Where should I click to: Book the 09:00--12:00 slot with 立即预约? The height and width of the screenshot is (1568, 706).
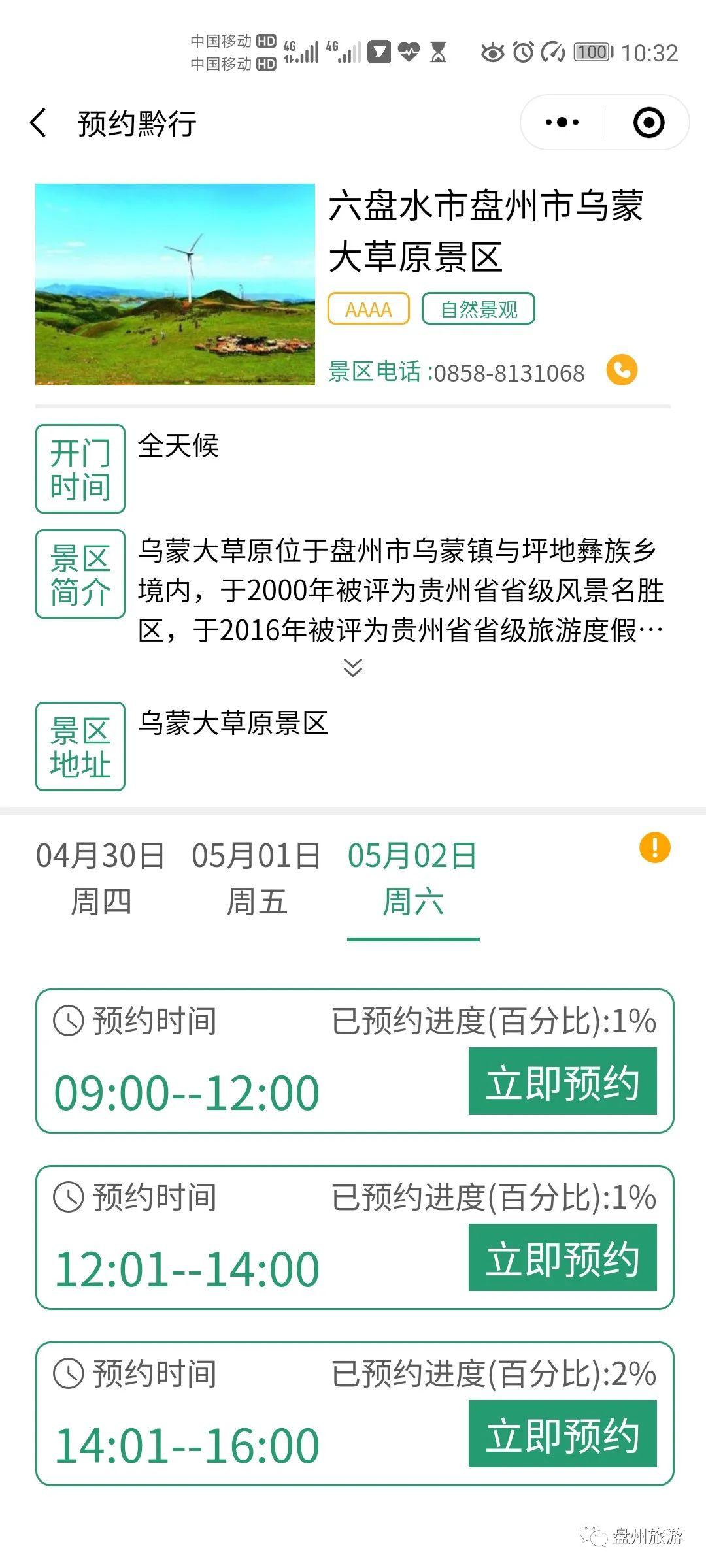(x=562, y=1081)
